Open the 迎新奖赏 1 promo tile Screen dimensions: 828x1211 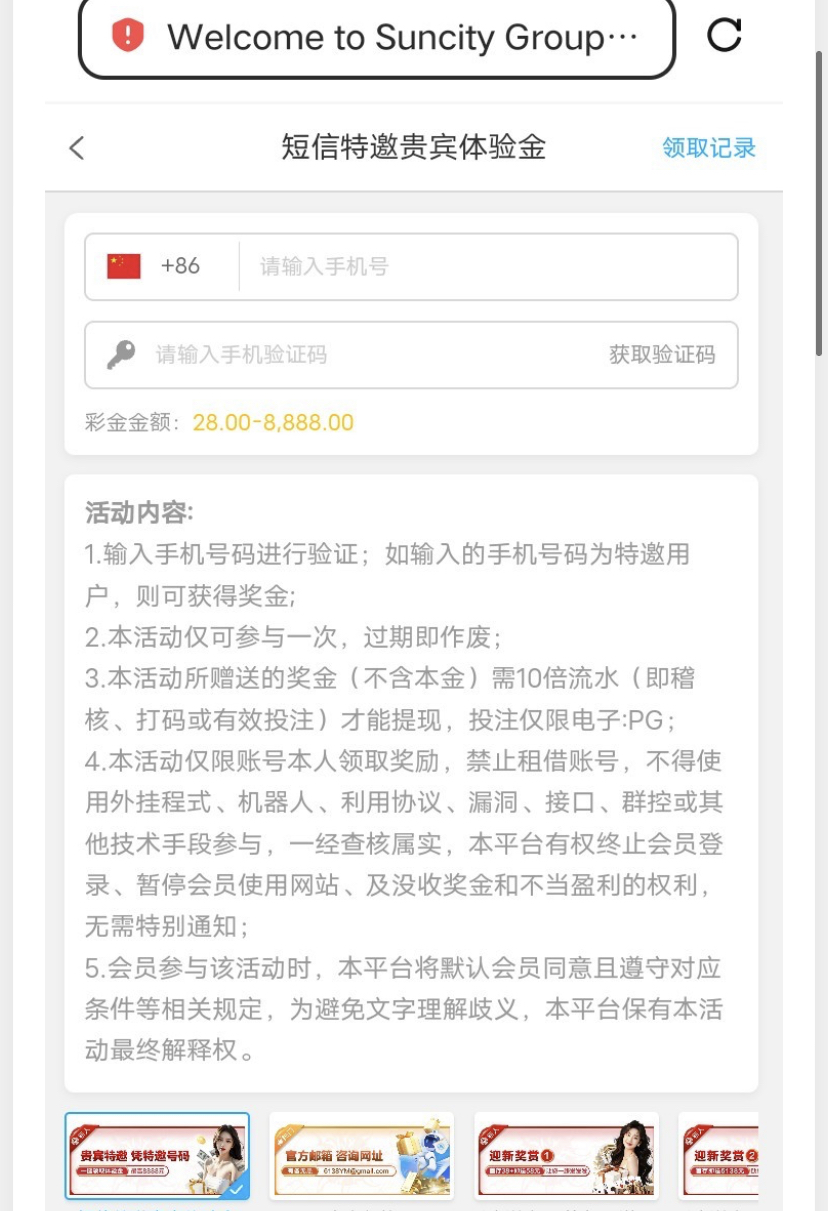(566, 1156)
